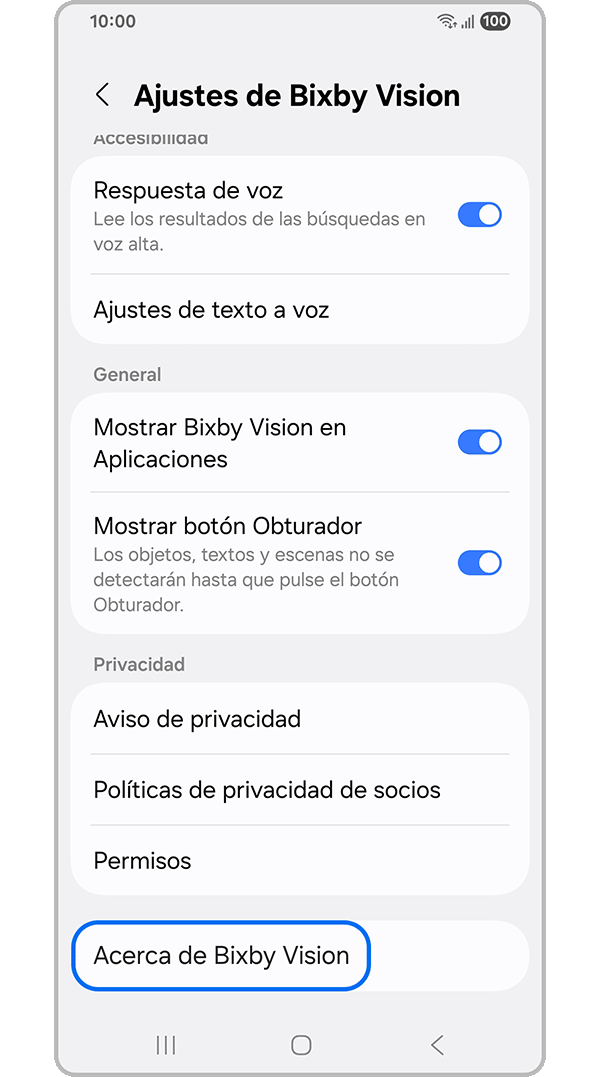
Task: Open recent apps from navigation bar
Action: click(166, 1045)
